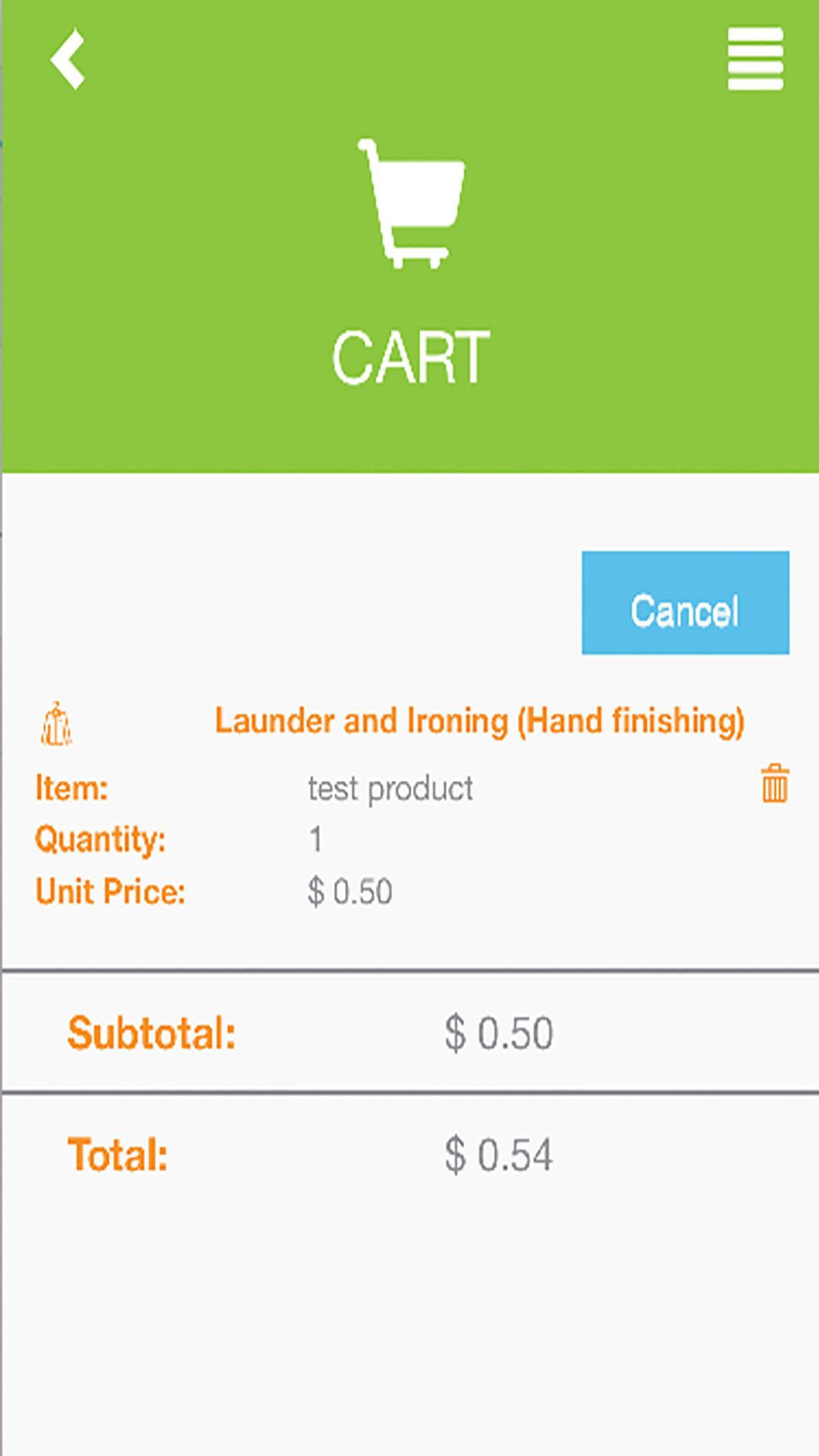Delete test product with the trash icon
The image size is (819, 1456).
pyautogui.click(x=775, y=783)
